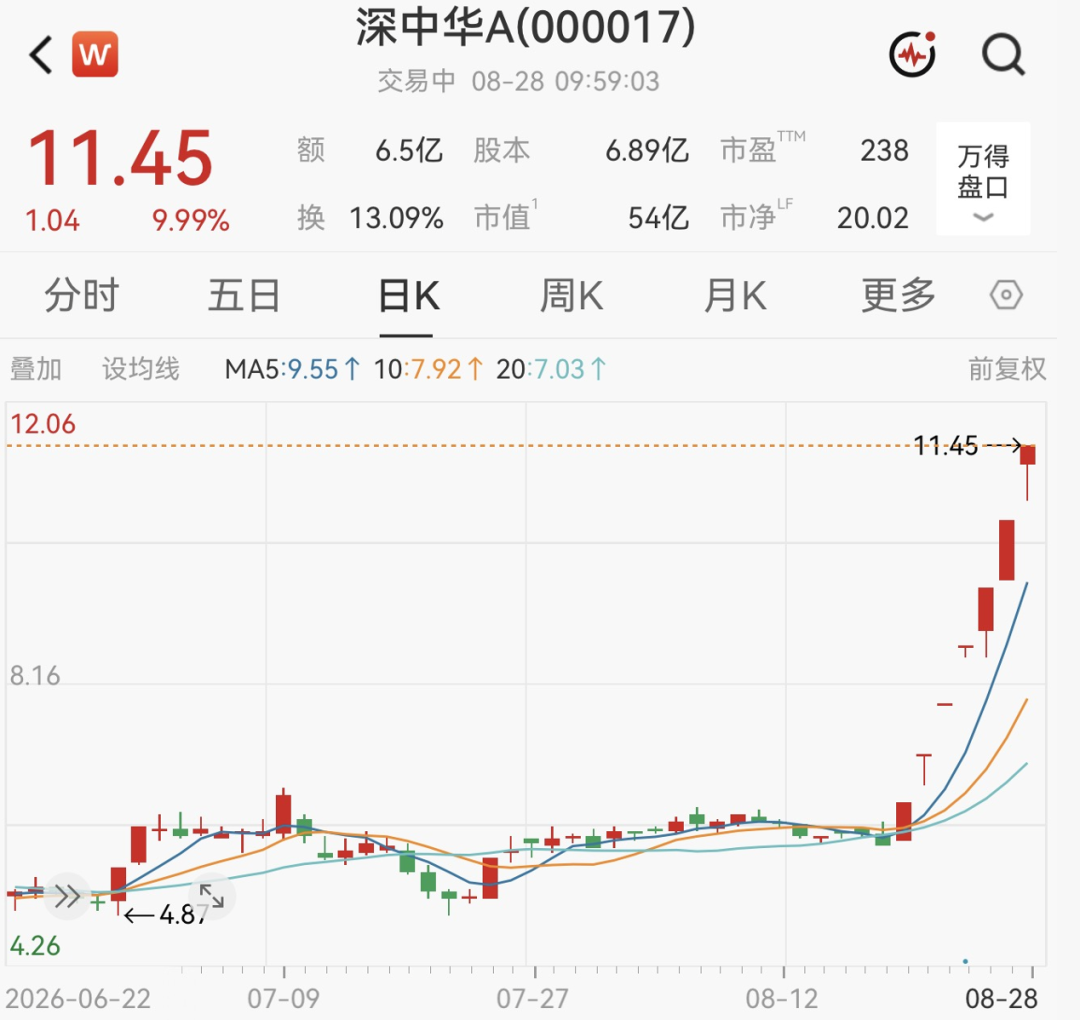Select the 日K chart tab
This screenshot has height=1020, width=1080.
[408, 296]
